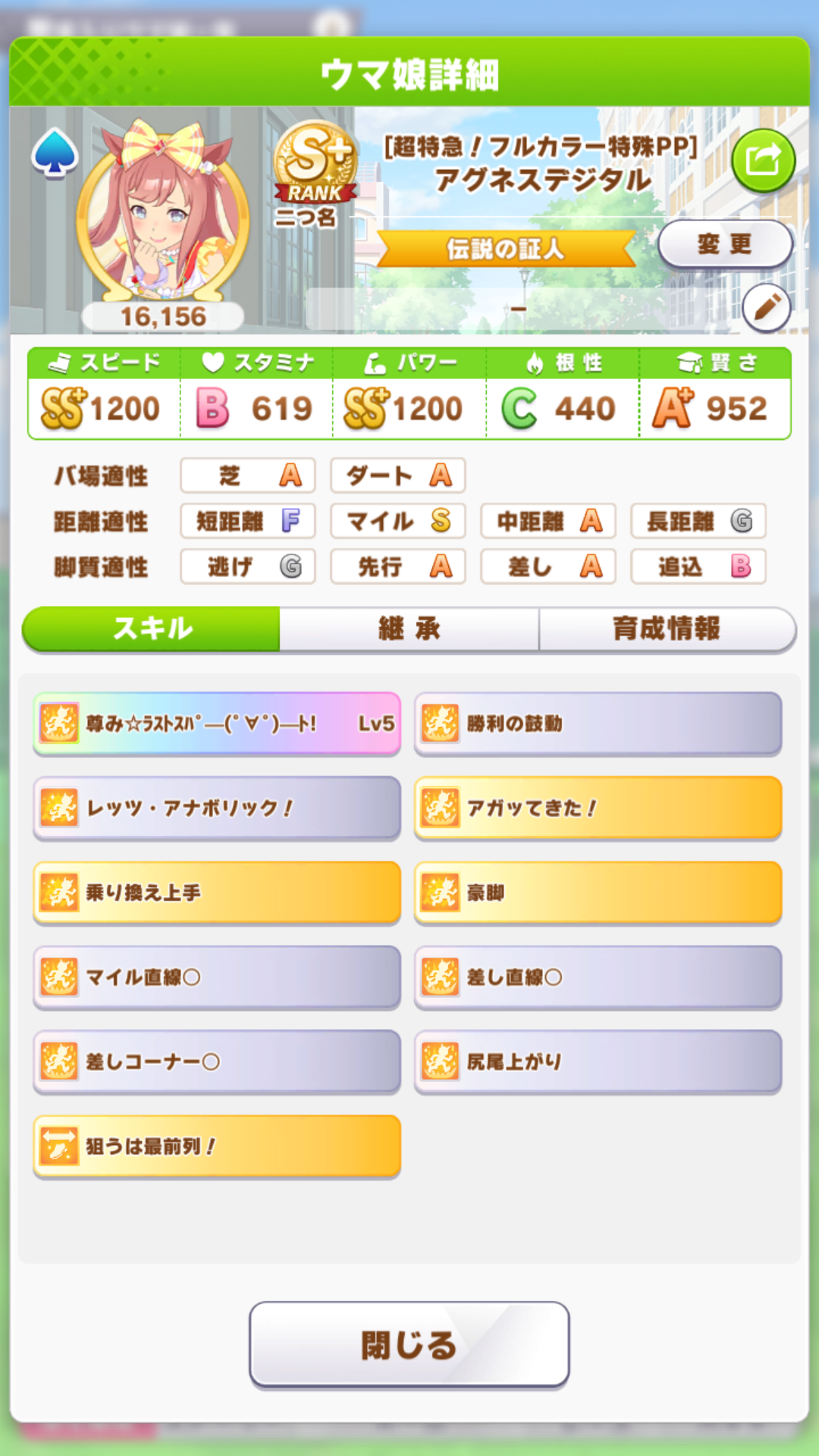Open skill 勝利の鼓動

coord(598,723)
